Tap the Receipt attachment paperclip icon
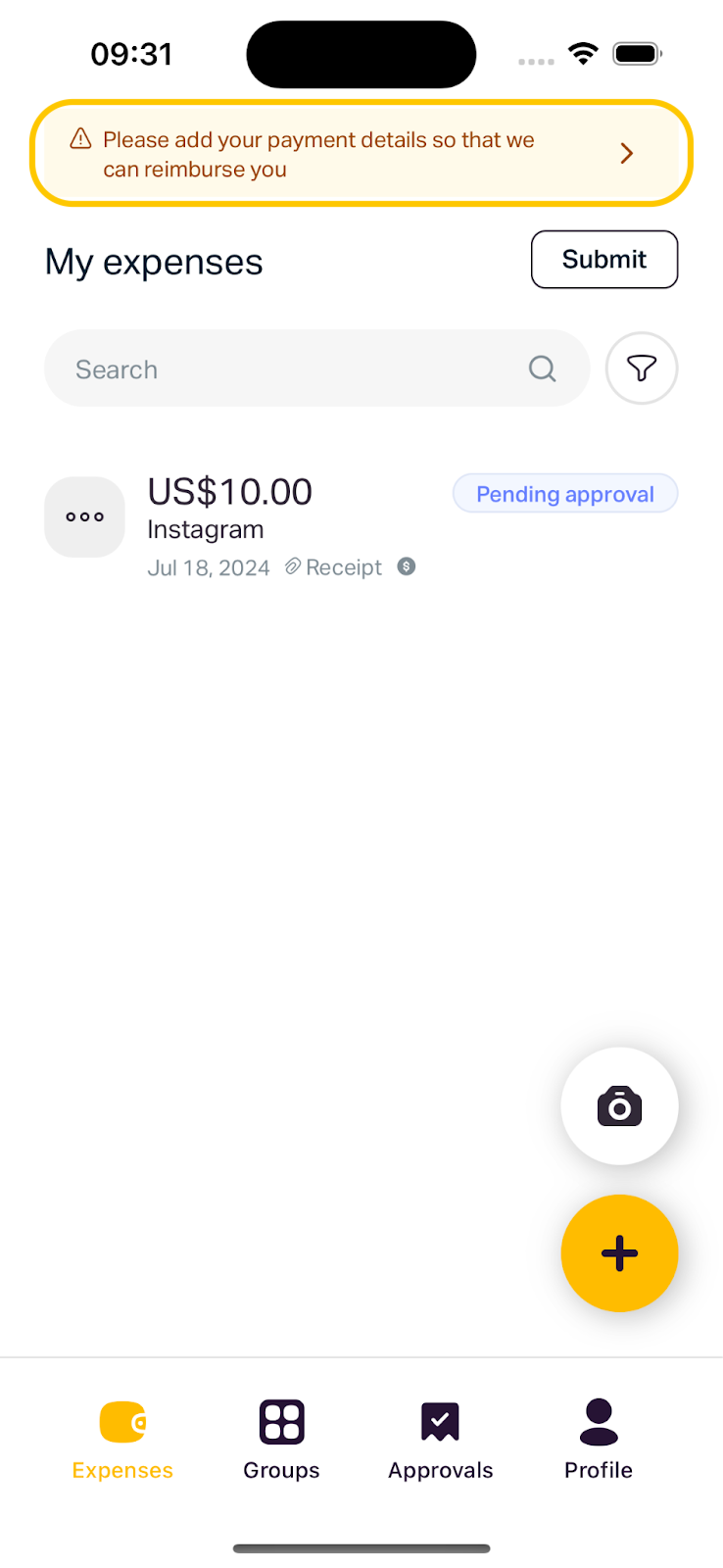Viewport: 723px width, 1568px height. (292, 566)
